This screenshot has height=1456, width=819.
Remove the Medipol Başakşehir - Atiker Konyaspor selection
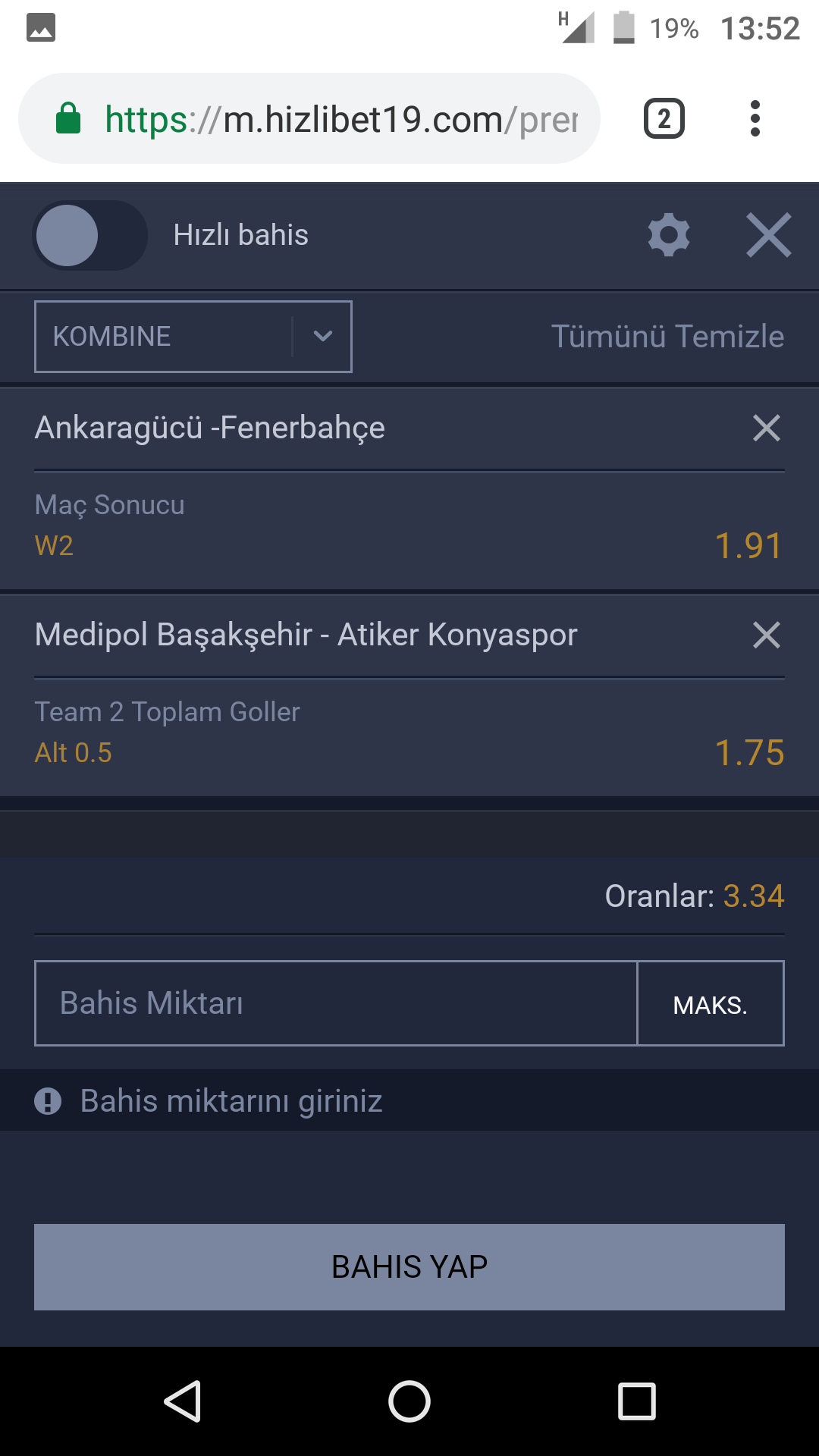767,635
